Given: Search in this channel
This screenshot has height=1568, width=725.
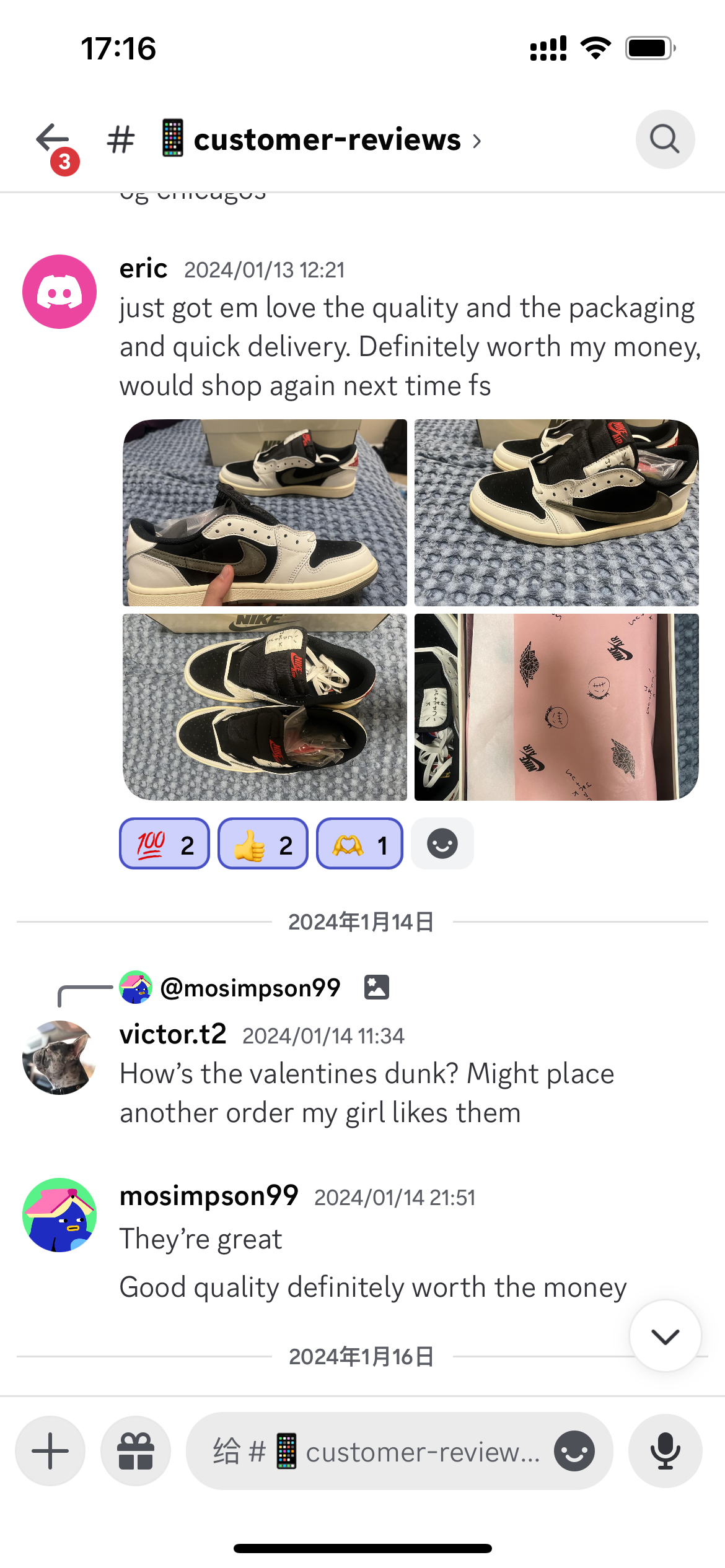Looking at the screenshot, I should pyautogui.click(x=665, y=139).
